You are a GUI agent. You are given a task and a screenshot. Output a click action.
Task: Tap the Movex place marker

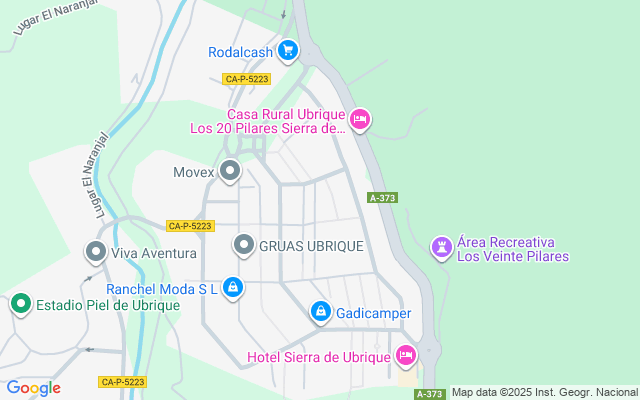pos(231,172)
